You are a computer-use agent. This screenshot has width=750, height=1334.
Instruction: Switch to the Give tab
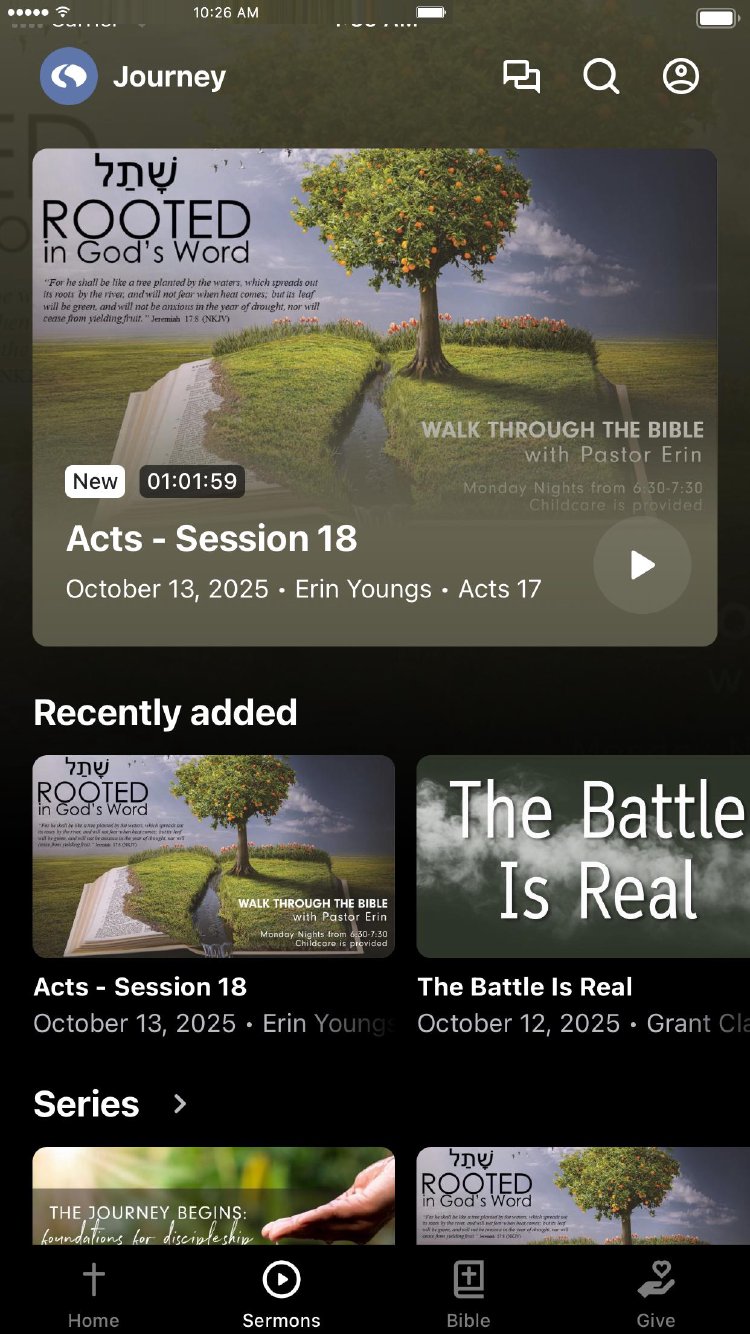point(656,1292)
